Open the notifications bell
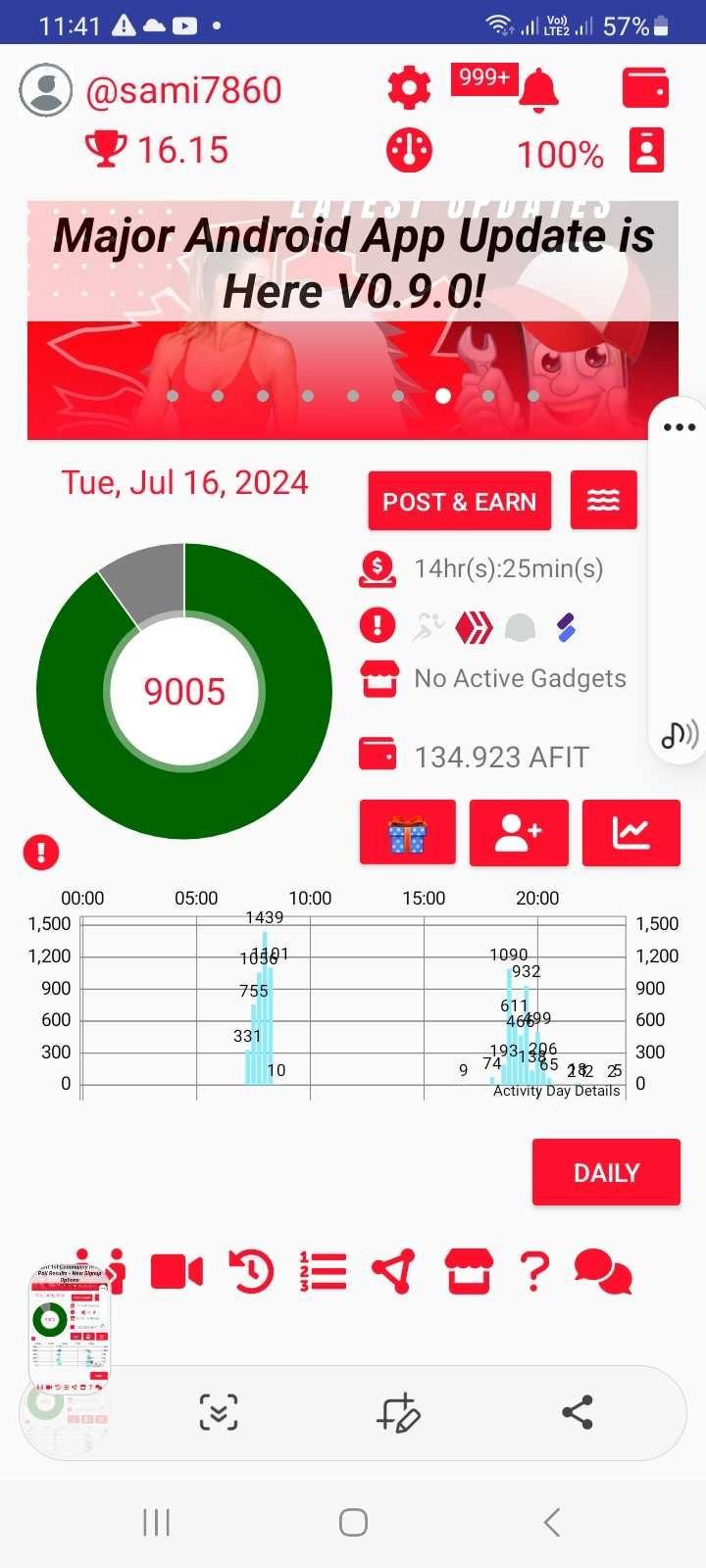The width and height of the screenshot is (706, 1568). click(x=537, y=90)
